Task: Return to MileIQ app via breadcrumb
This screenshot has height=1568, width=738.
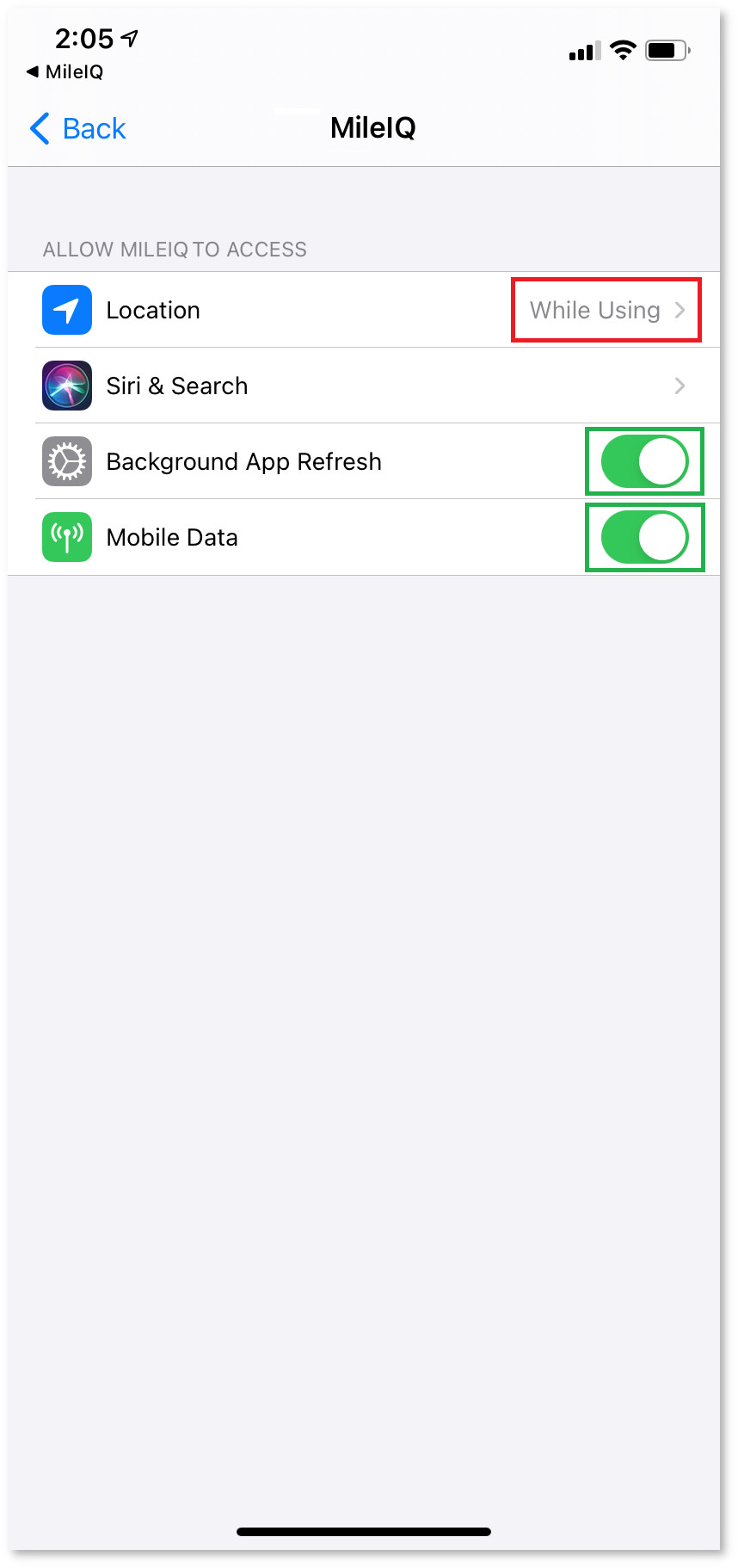Action: tap(65, 72)
